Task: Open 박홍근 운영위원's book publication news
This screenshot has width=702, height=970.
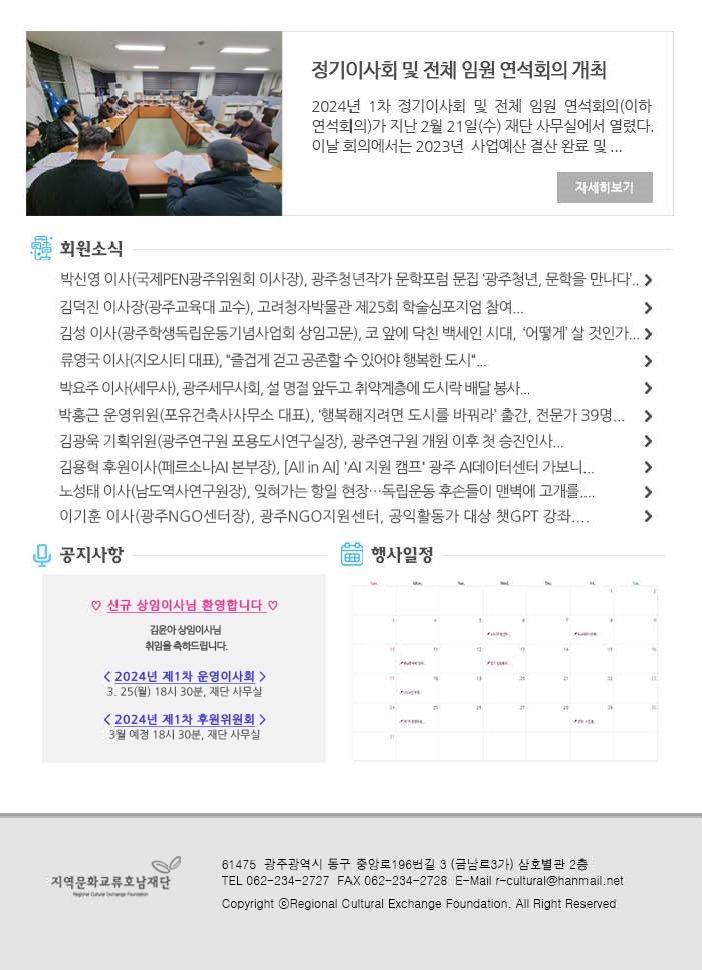Action: click(340, 415)
